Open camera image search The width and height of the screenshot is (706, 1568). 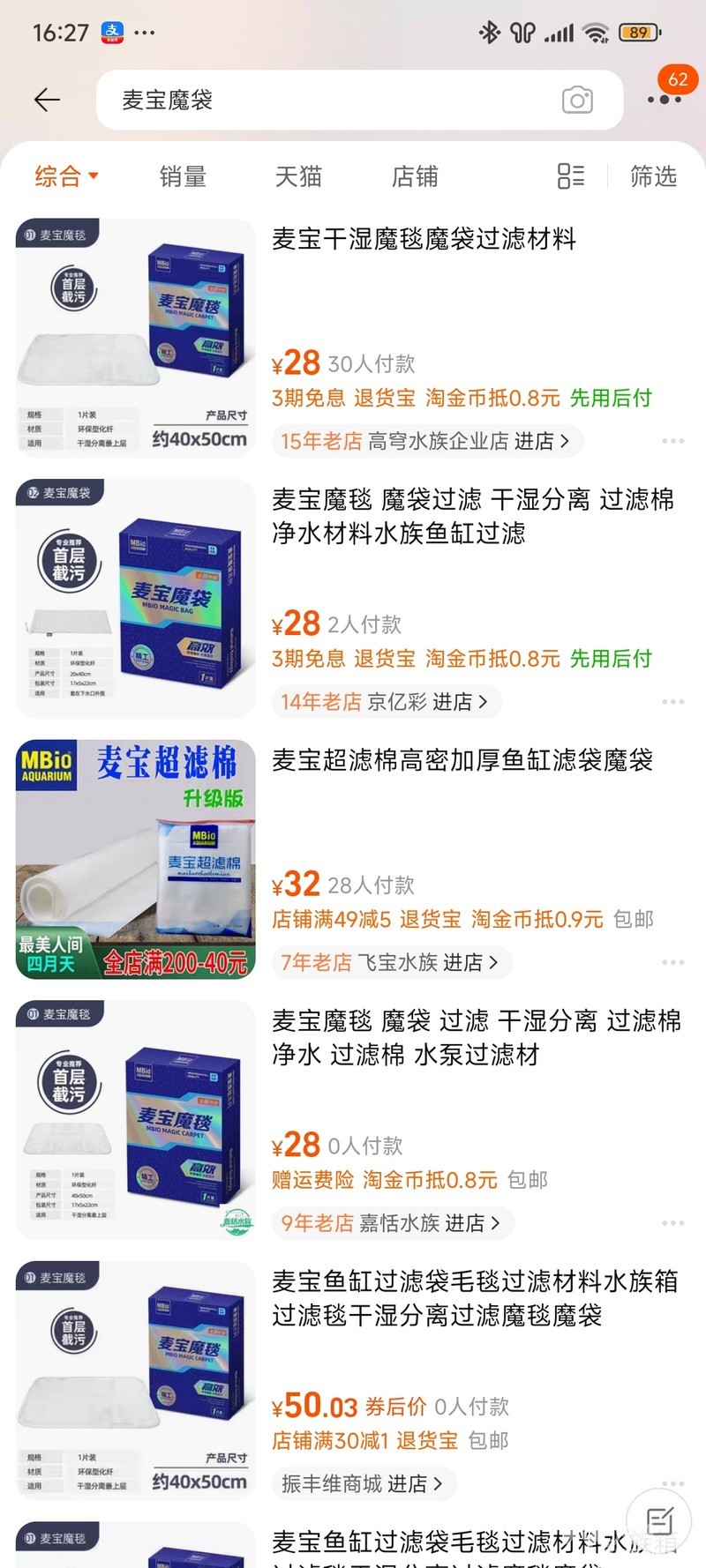tap(577, 101)
